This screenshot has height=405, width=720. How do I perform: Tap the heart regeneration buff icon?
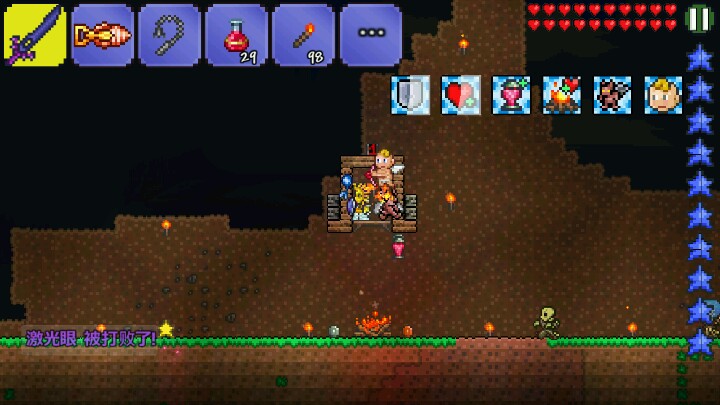point(460,95)
